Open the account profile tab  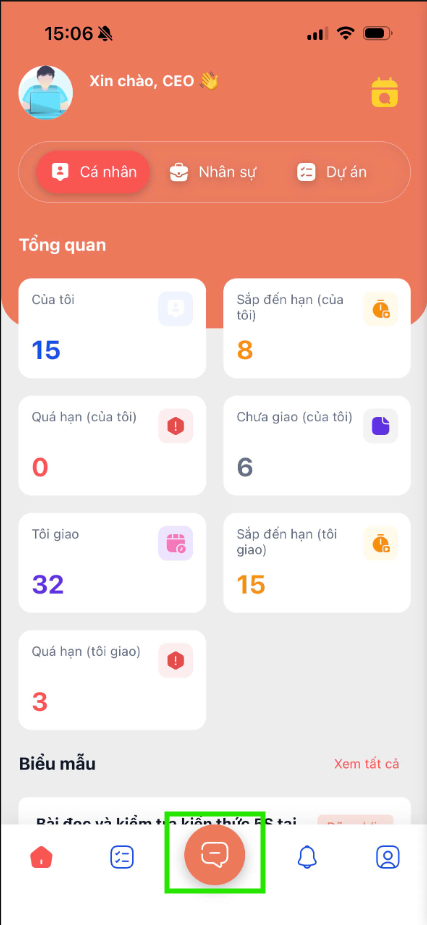point(387,857)
